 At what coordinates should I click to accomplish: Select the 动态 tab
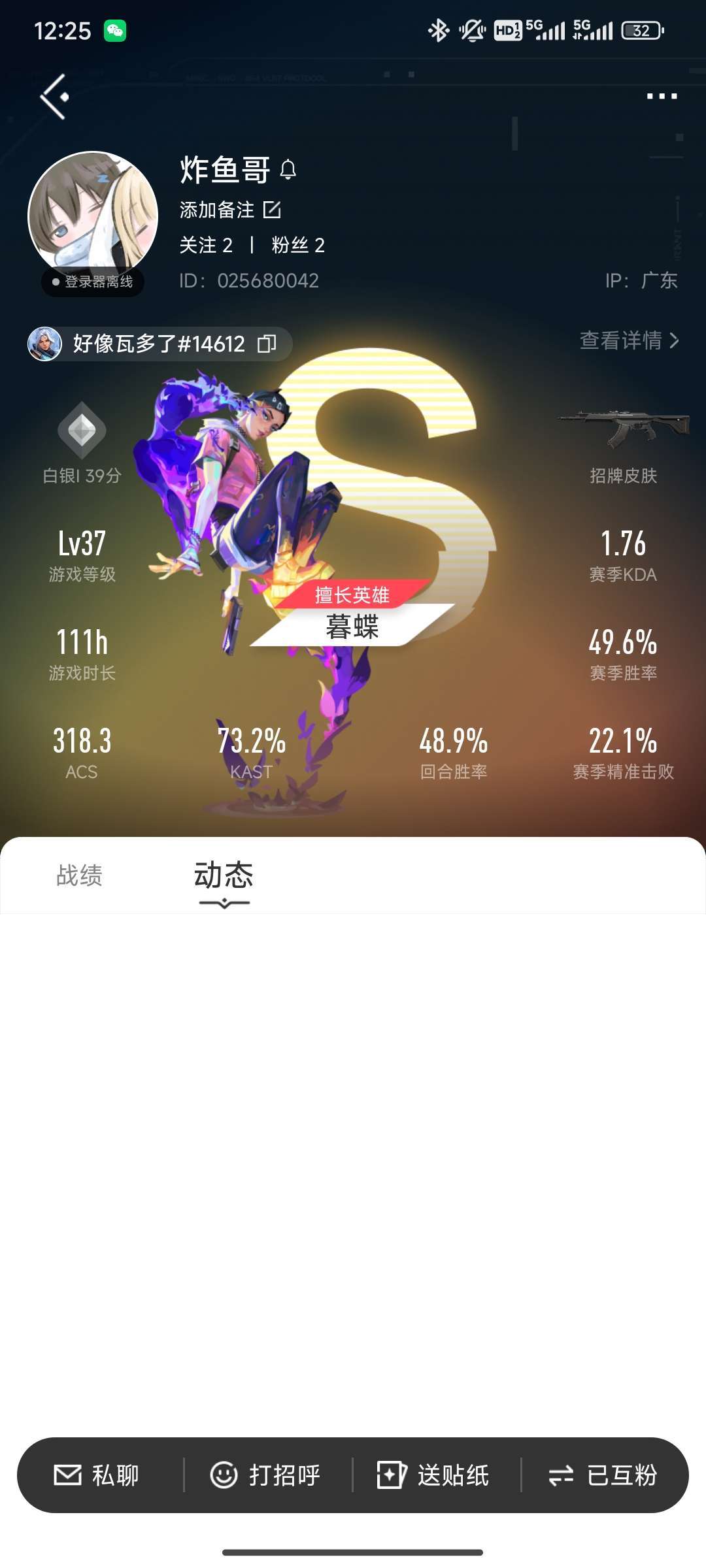[224, 875]
